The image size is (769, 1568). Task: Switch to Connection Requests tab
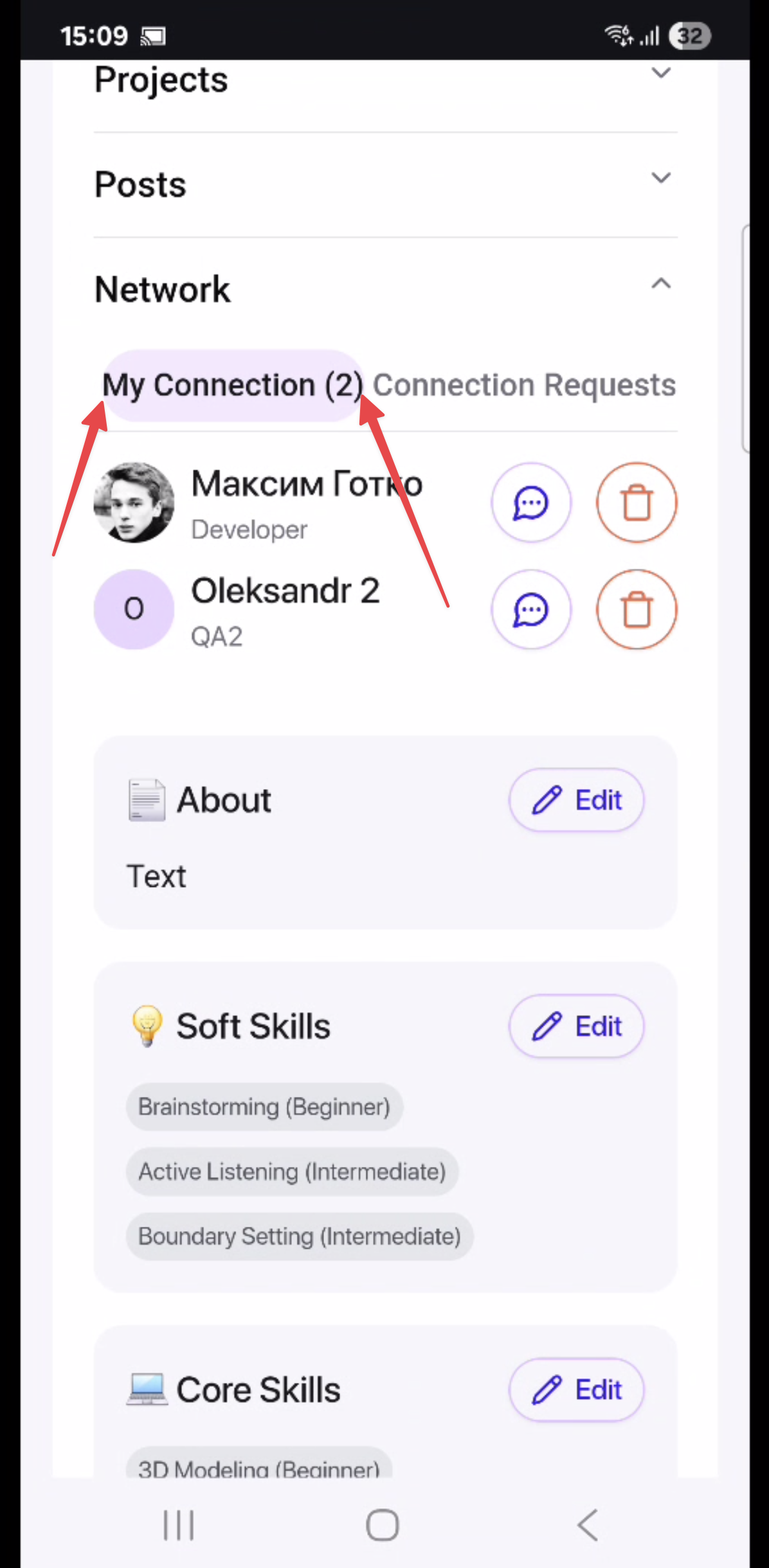[524, 386]
